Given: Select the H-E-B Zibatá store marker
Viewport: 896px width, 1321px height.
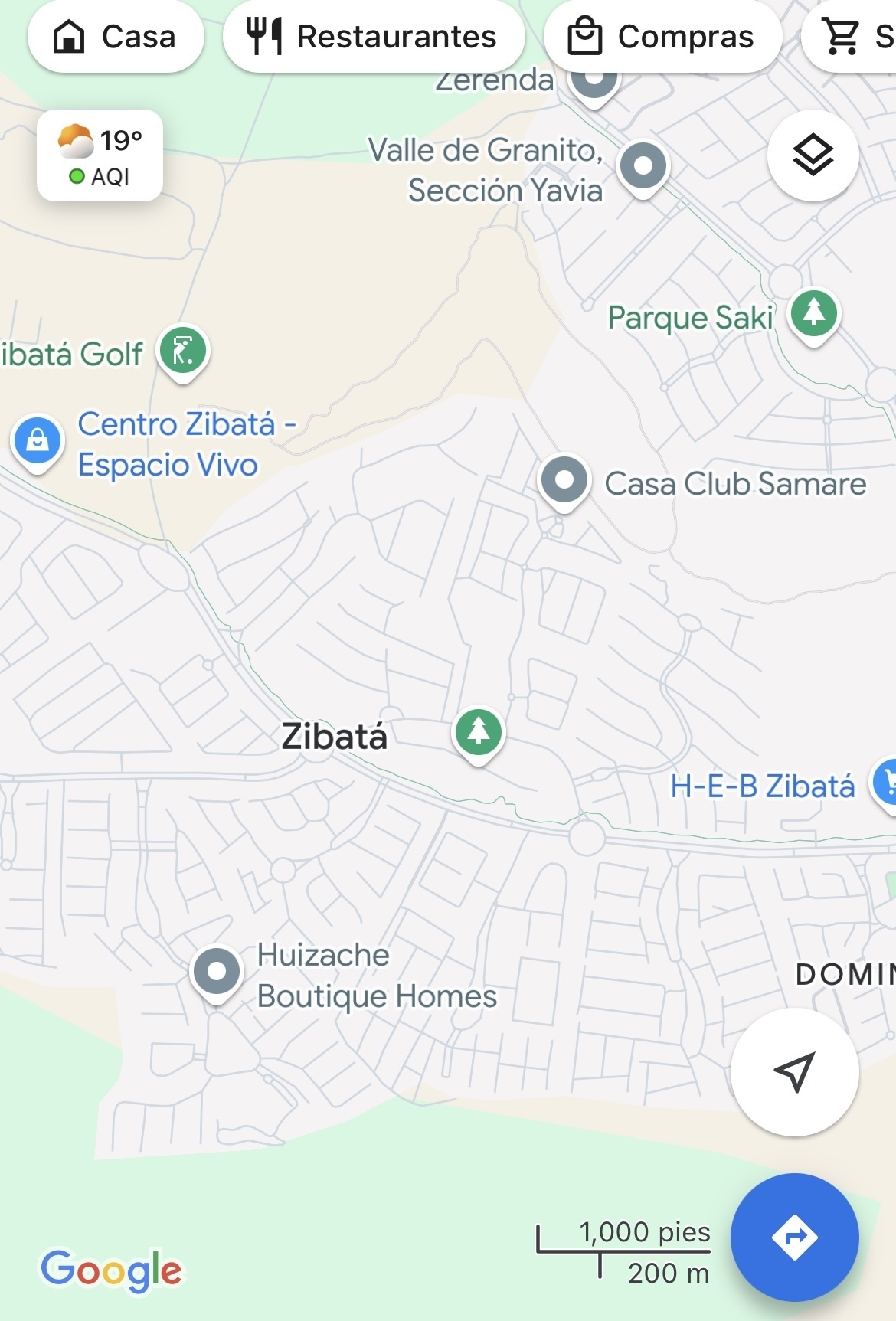Looking at the screenshot, I should point(887,782).
